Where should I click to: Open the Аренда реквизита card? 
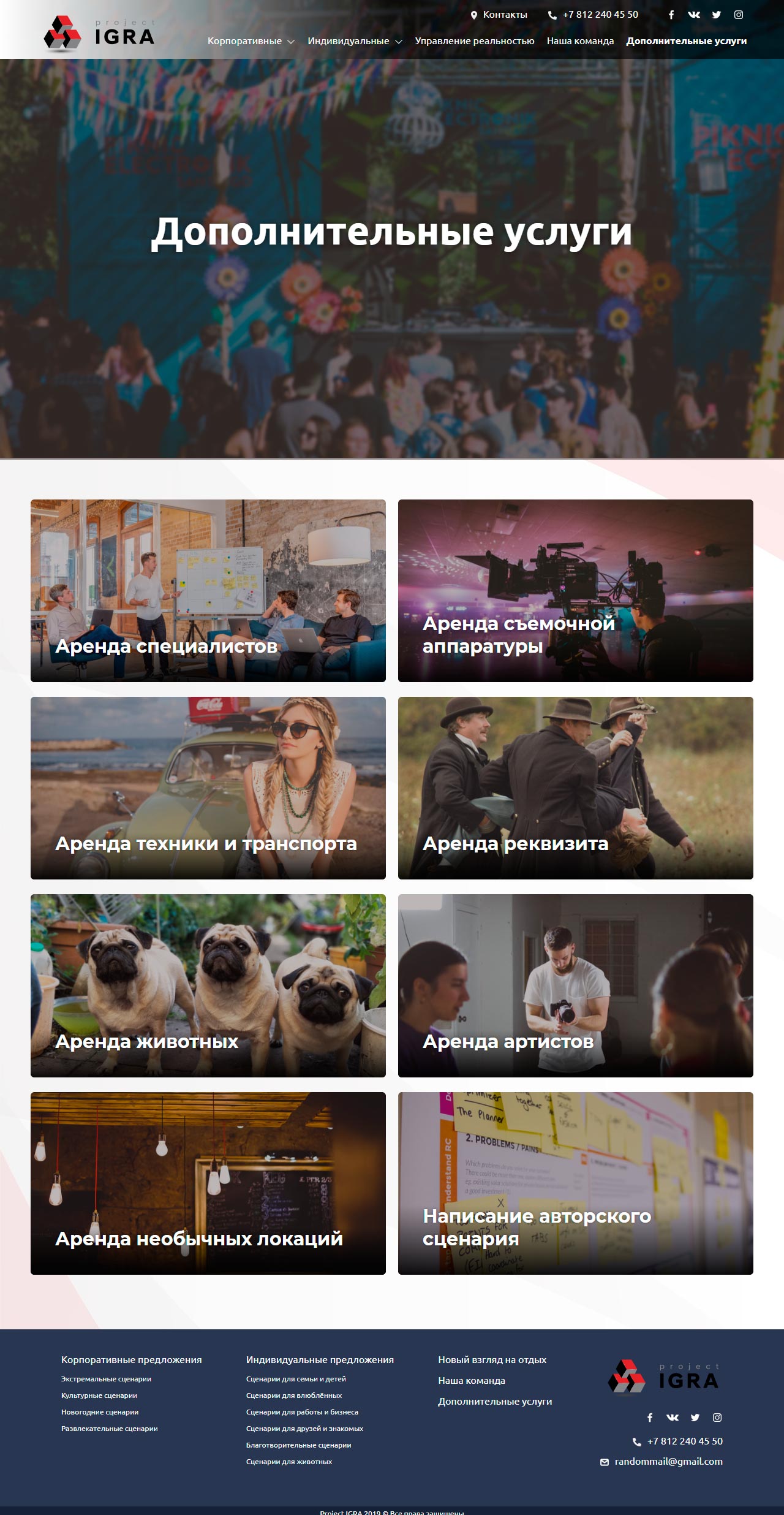coord(576,788)
